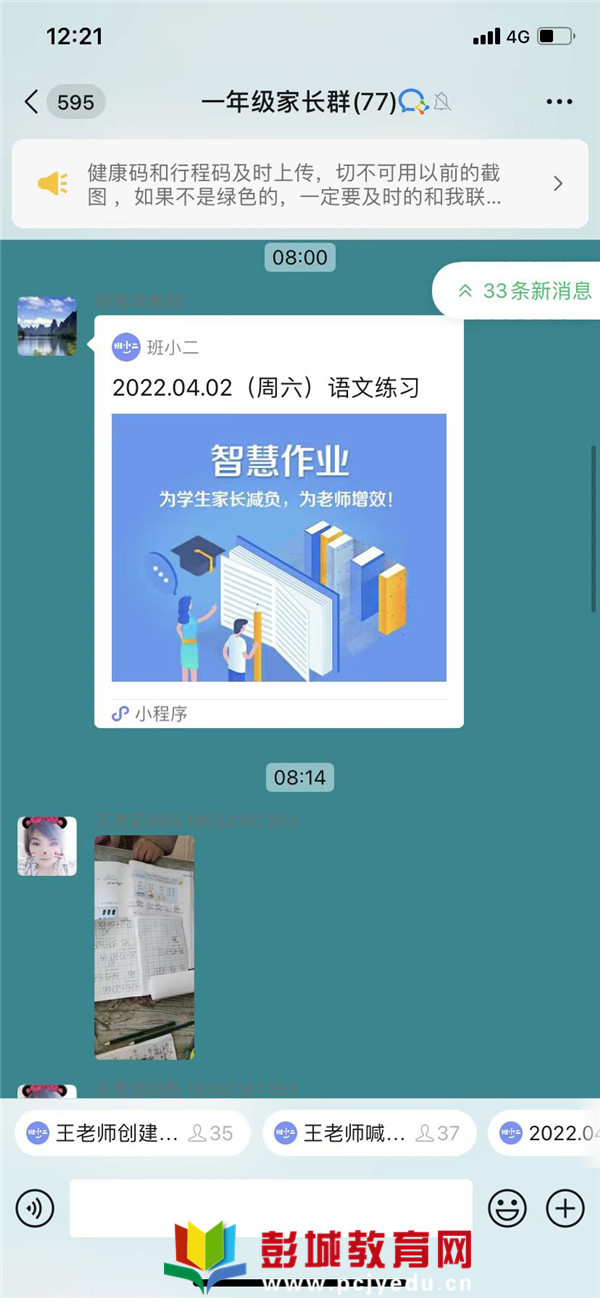The height and width of the screenshot is (1298, 600).
Task: Open the group chat overflow menu
Action: tap(559, 102)
